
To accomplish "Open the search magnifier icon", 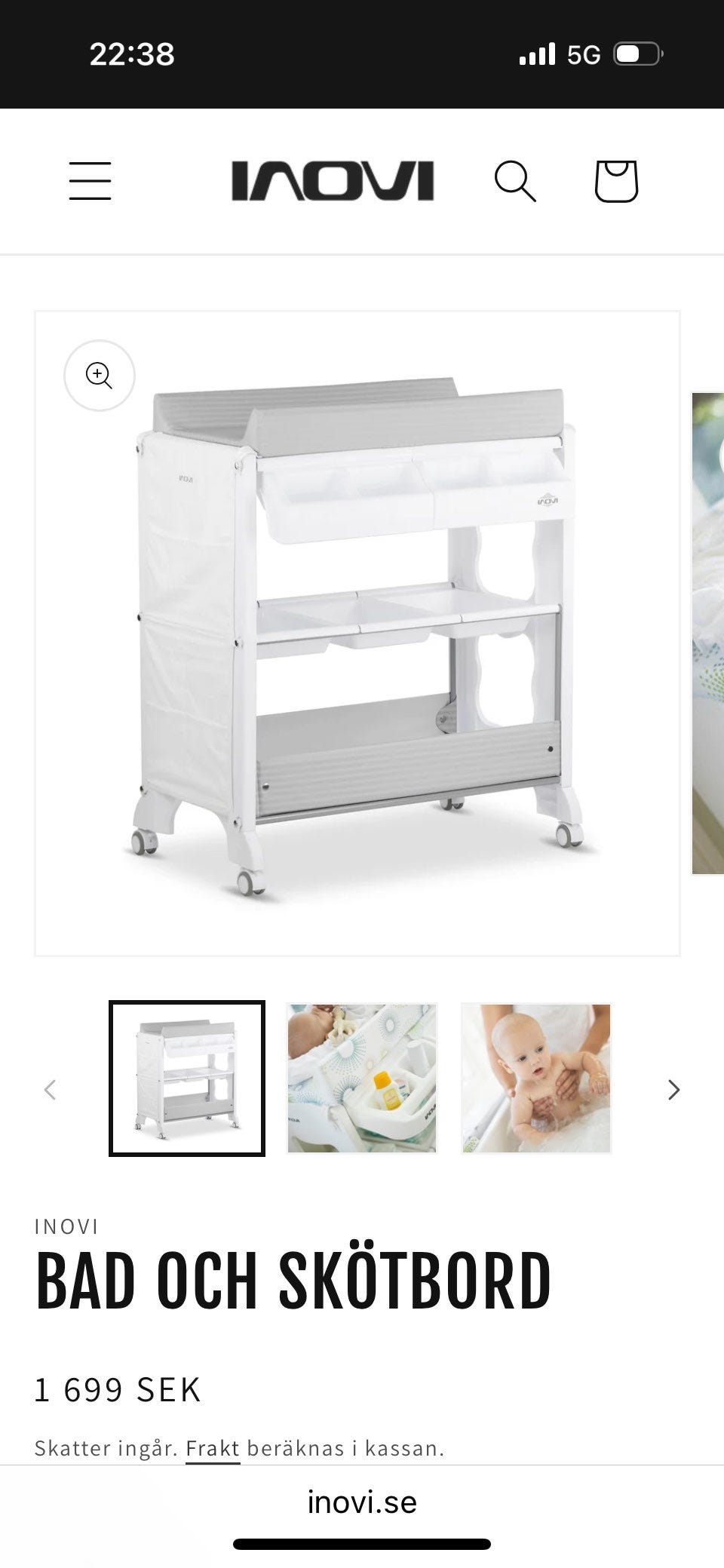I will (515, 181).
